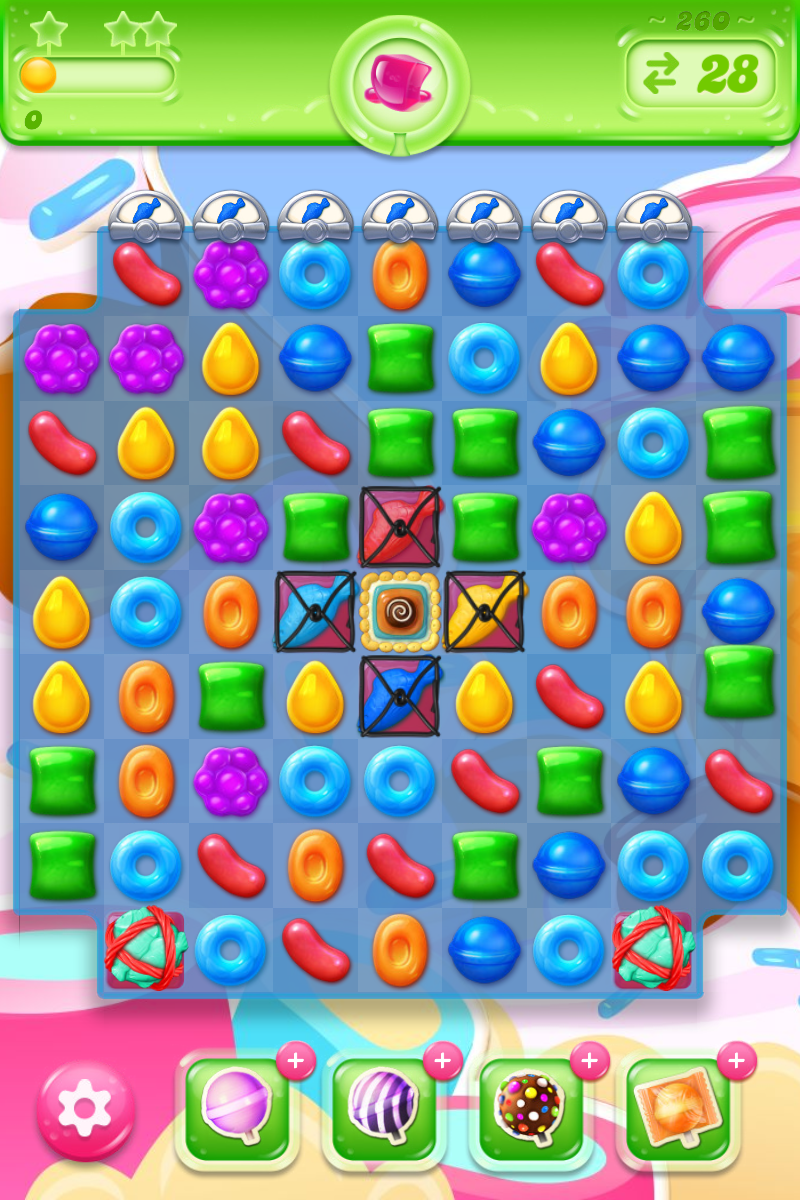This screenshot has width=800, height=1200.
Task: Tap the right licorice-wrapped green candy
Action: [653, 948]
